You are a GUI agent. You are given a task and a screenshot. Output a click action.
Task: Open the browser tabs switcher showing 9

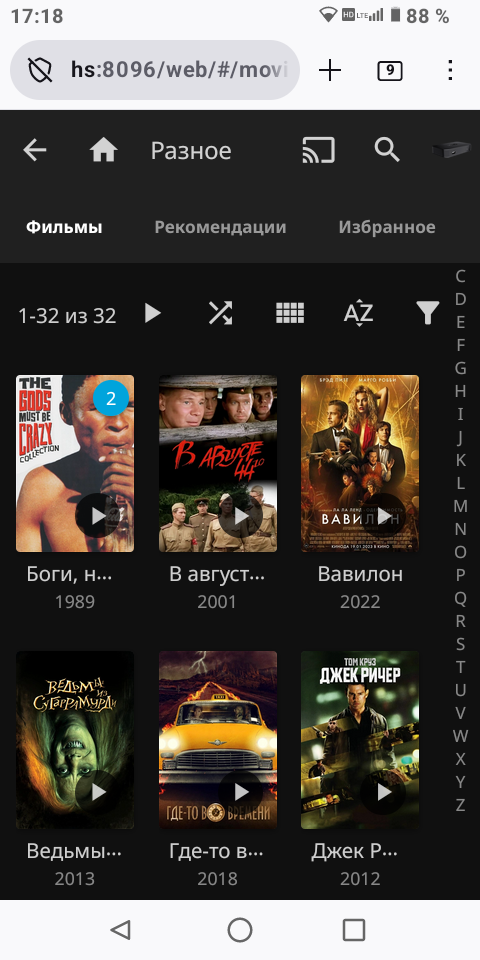390,71
